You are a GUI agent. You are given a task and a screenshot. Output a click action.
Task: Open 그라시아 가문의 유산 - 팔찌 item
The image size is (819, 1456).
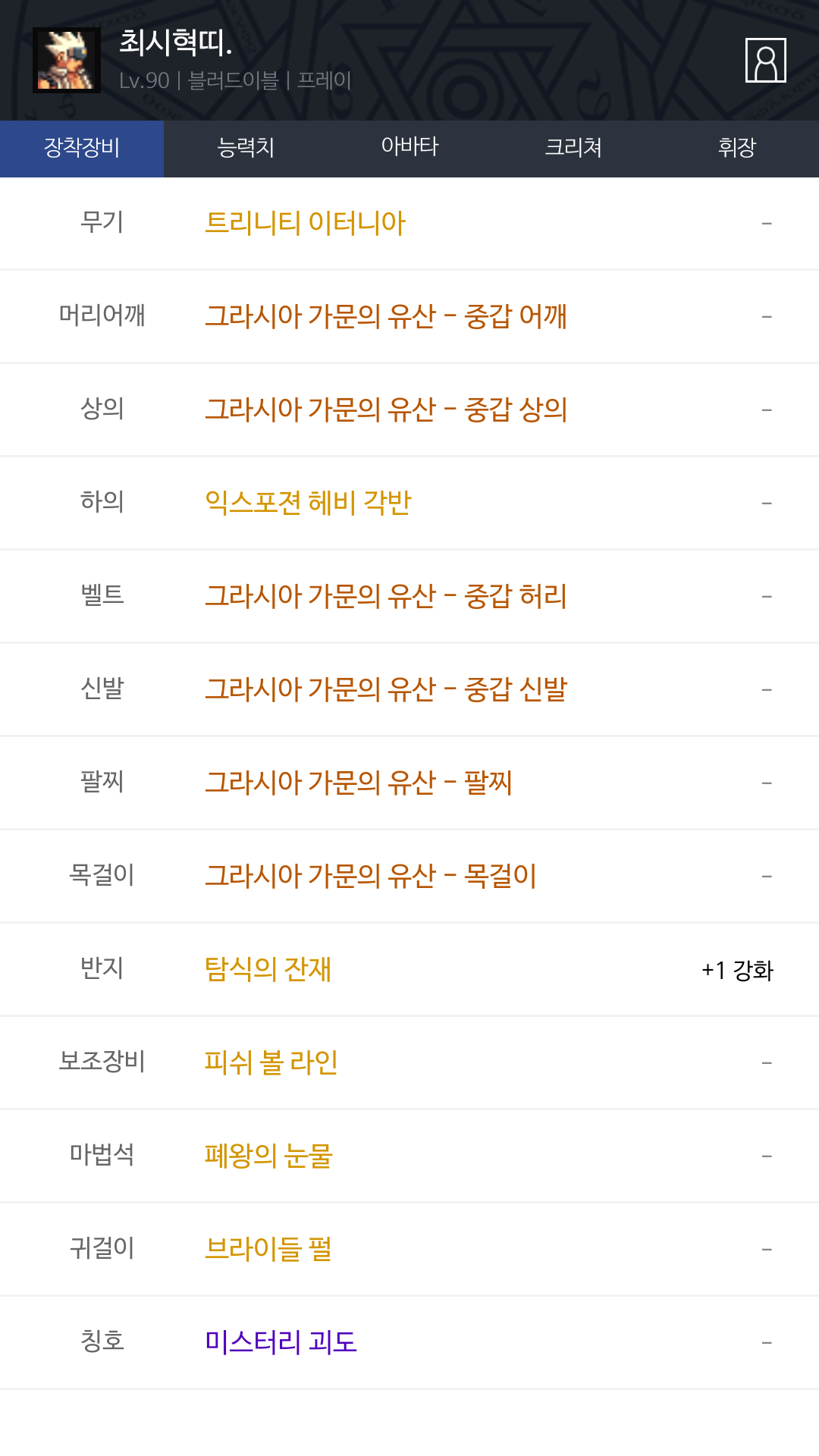point(359,783)
